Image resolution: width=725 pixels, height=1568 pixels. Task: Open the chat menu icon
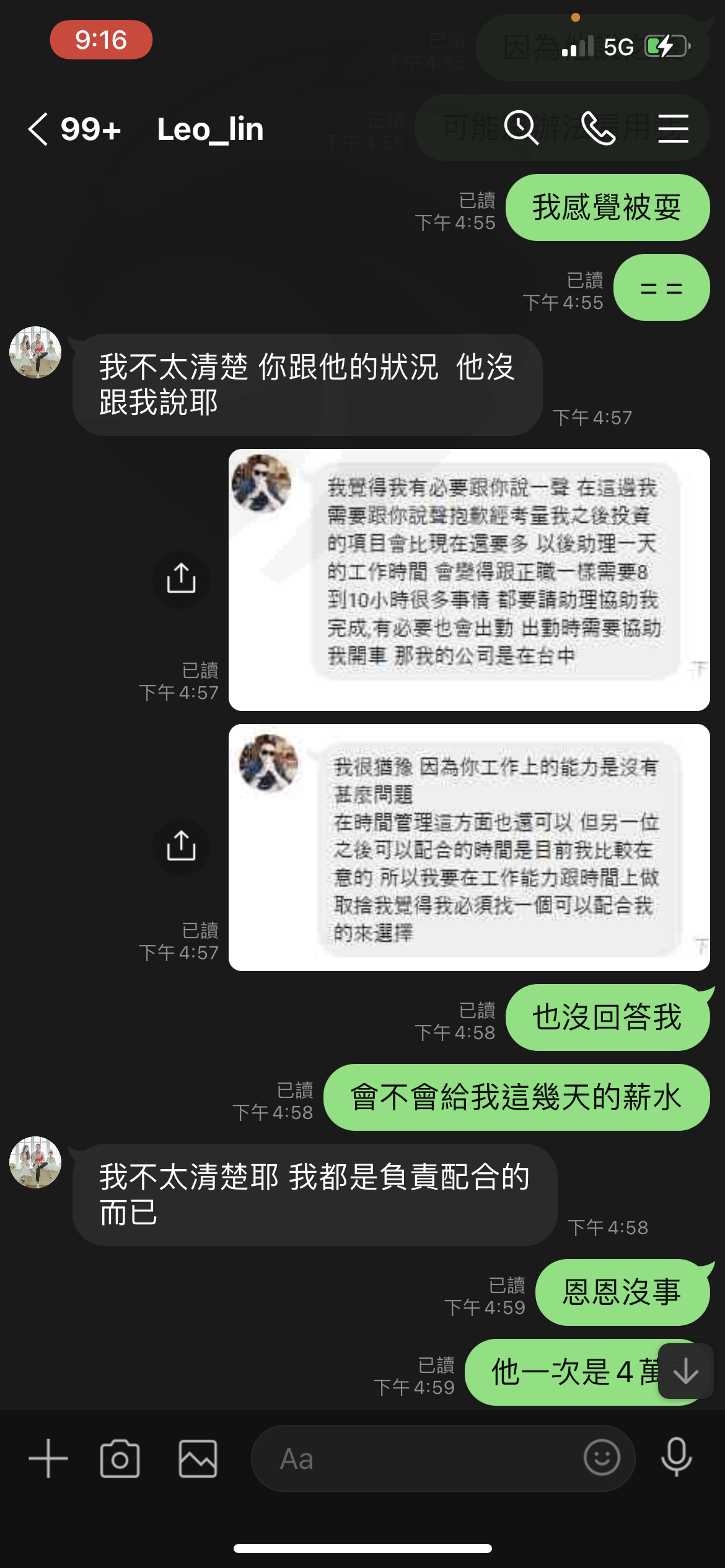[x=674, y=128]
